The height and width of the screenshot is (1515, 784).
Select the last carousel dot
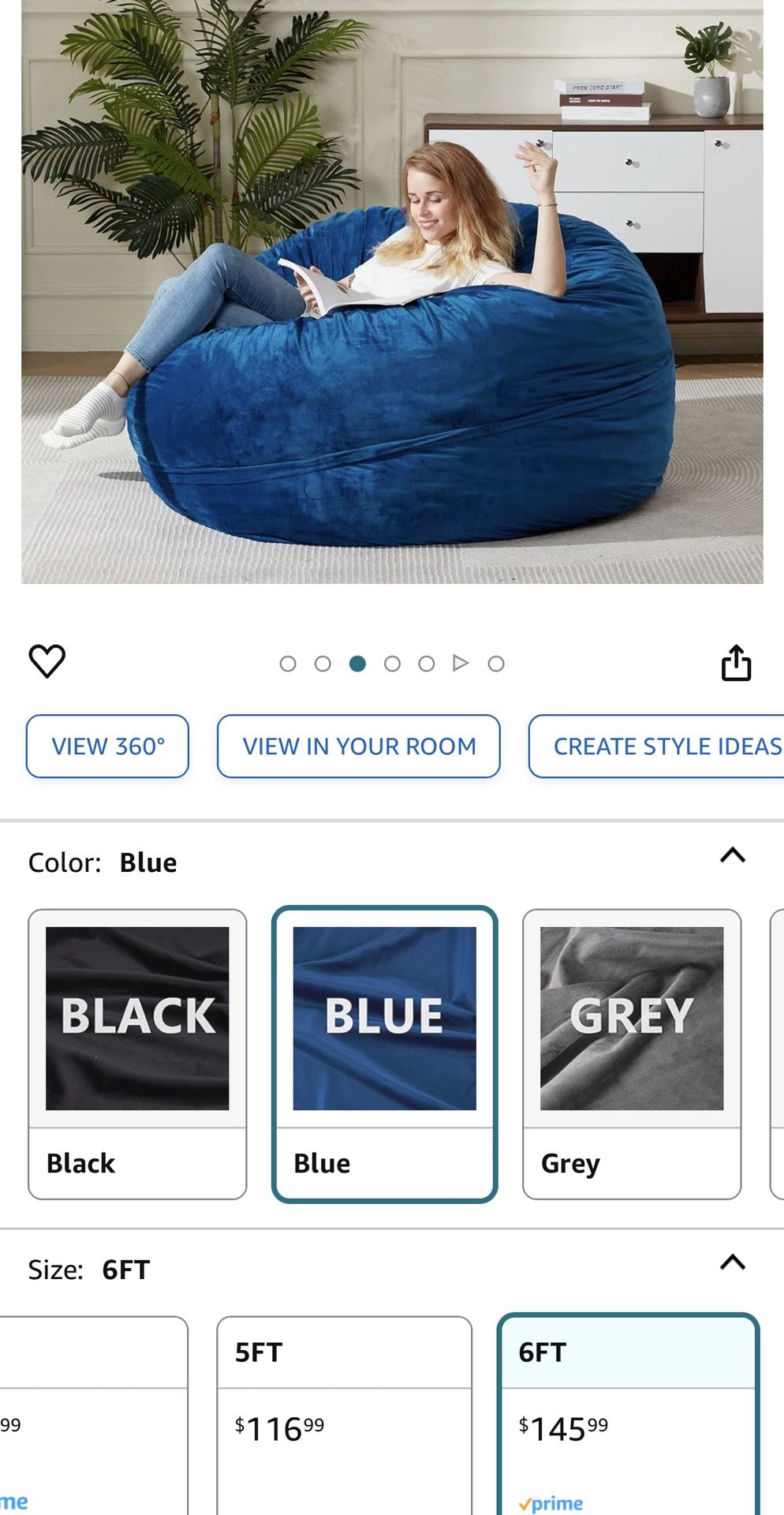tap(496, 664)
